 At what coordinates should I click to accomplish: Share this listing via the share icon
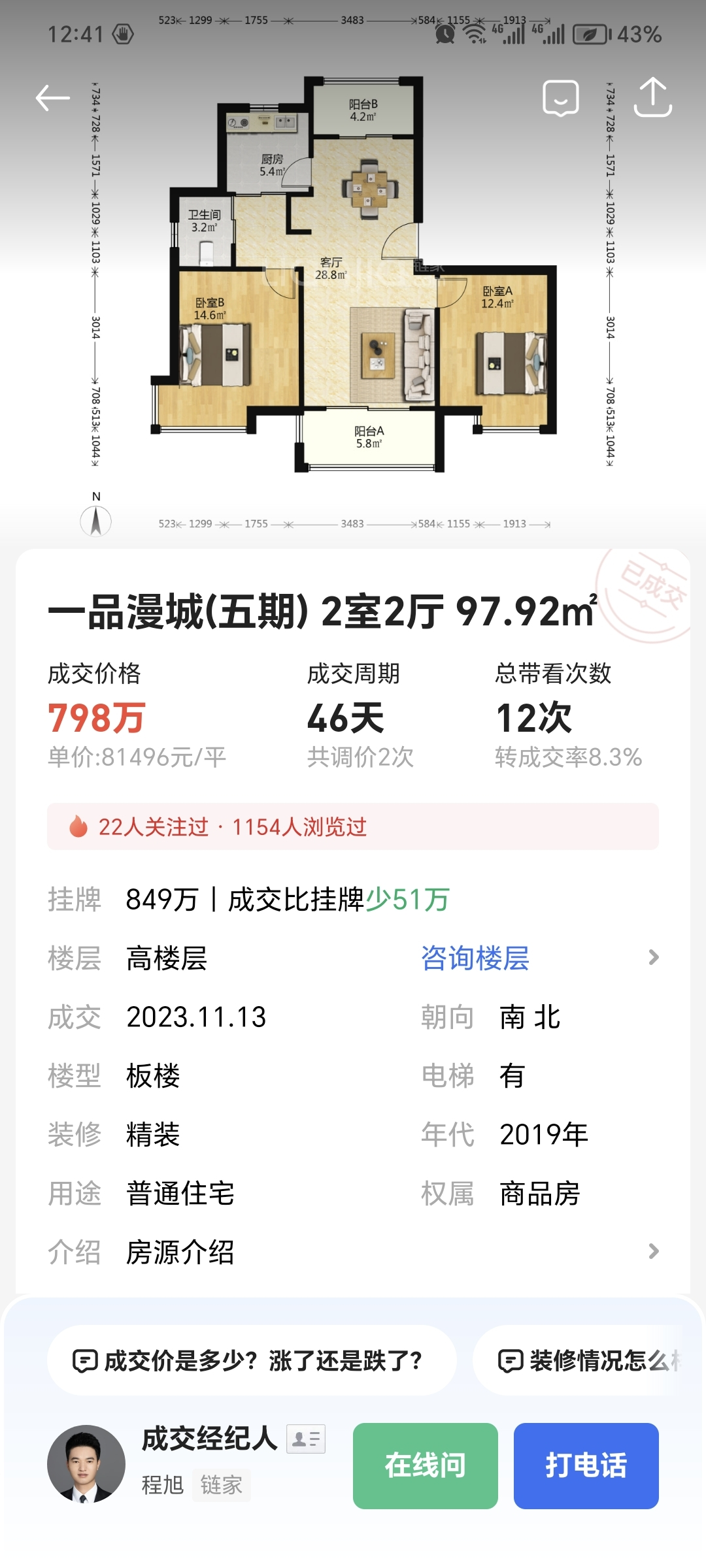tap(654, 98)
